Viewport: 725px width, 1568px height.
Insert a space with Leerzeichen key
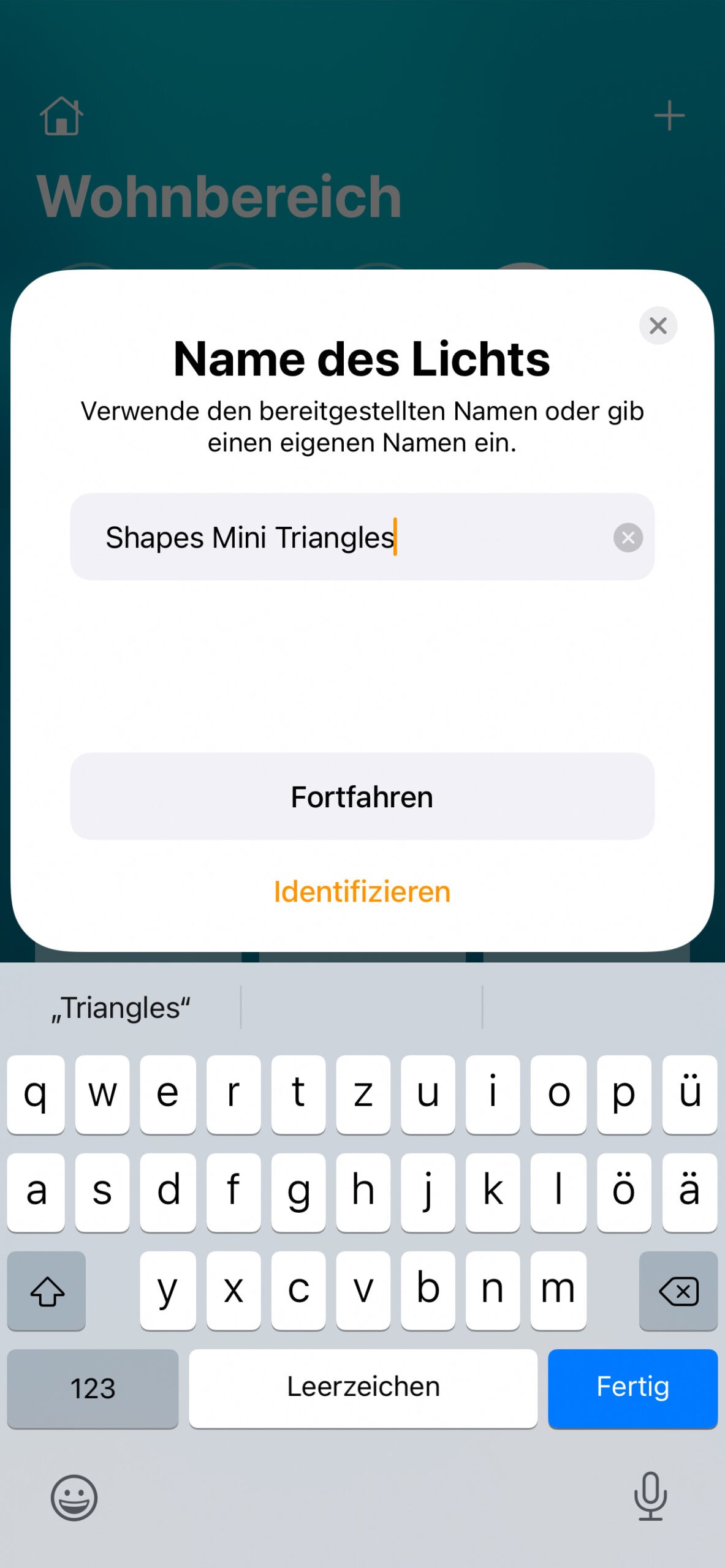coord(363,1387)
